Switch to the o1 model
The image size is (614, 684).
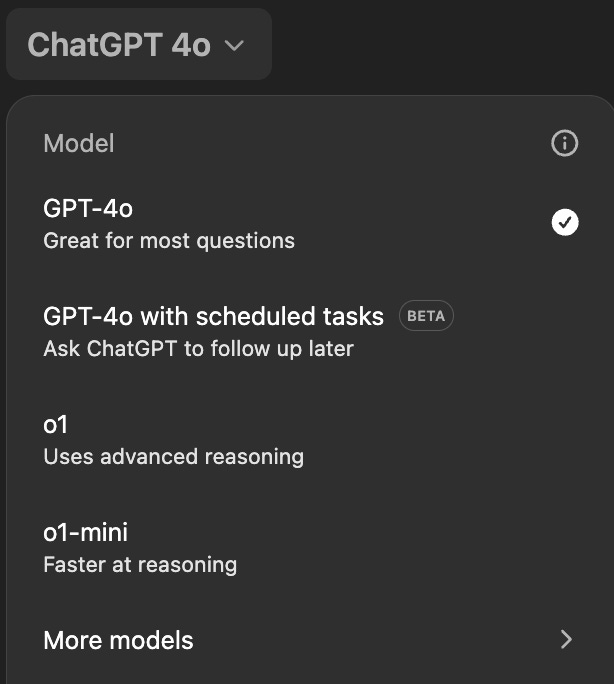coord(310,440)
